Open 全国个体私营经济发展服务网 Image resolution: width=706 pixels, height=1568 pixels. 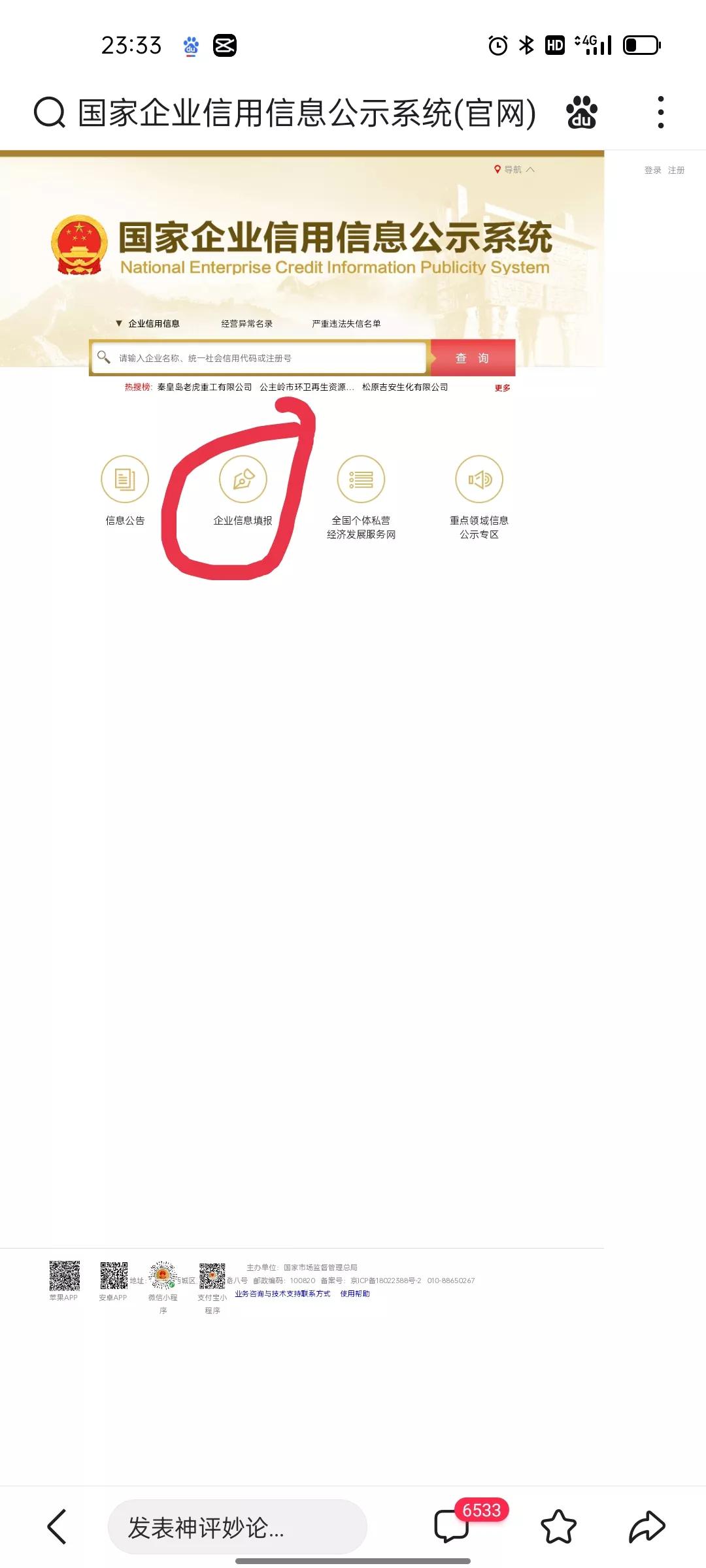tap(361, 497)
